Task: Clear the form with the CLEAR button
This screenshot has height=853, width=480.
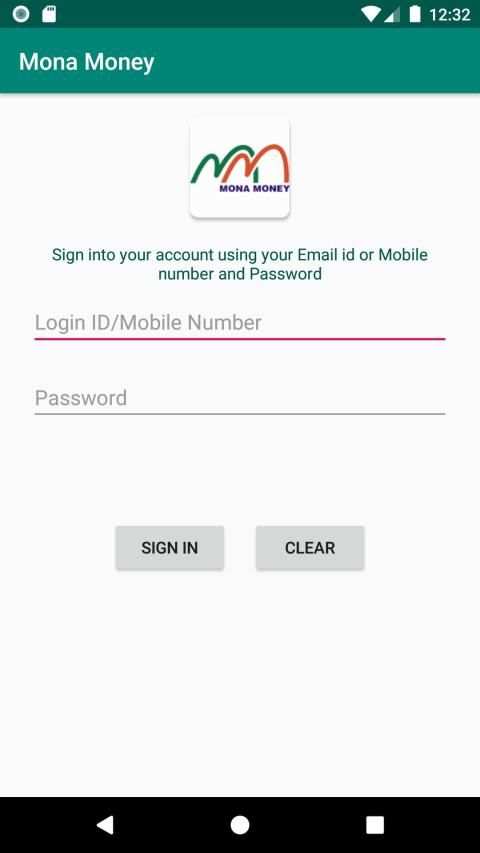Action: (x=310, y=548)
